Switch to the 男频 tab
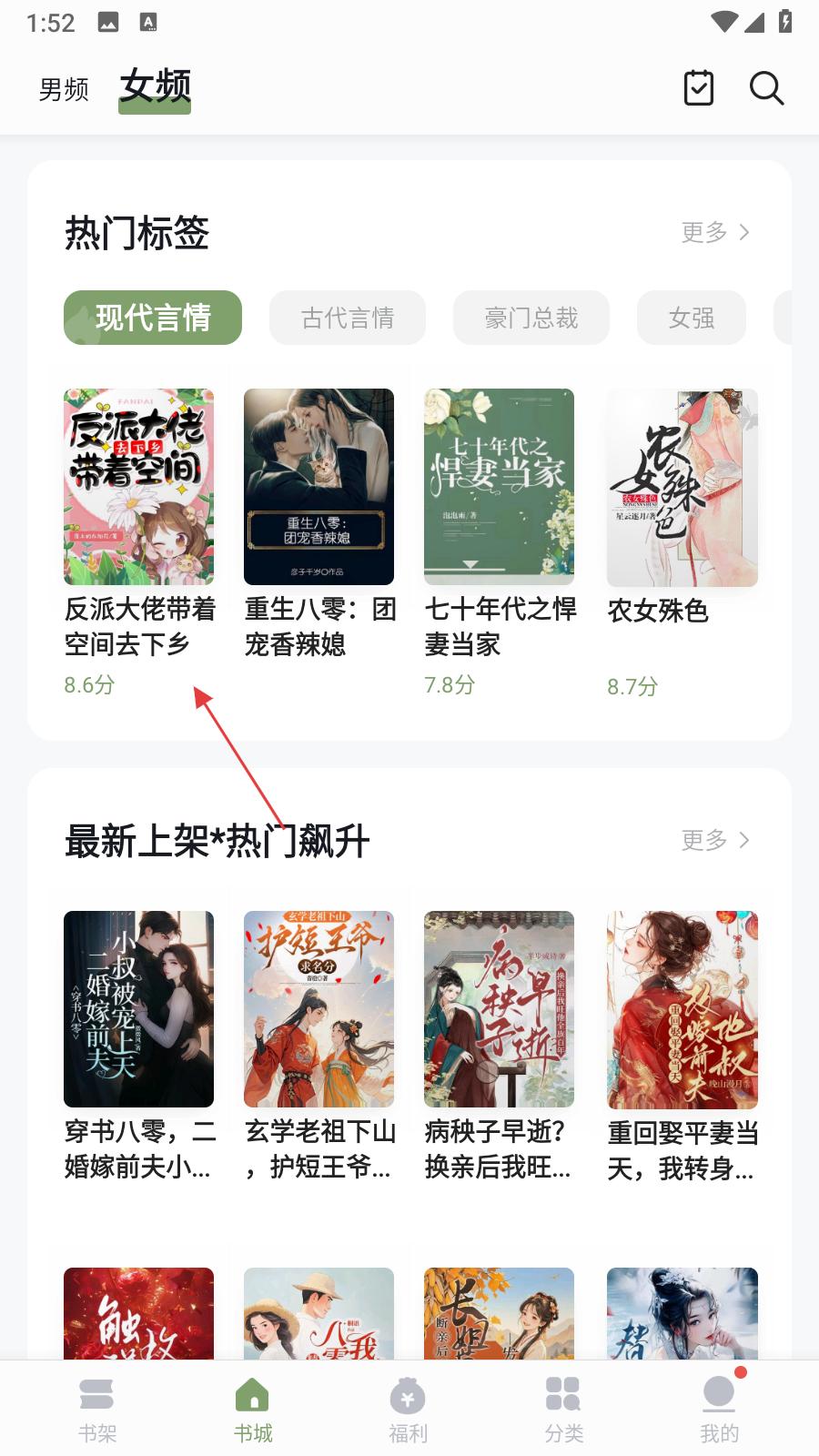Viewport: 819px width, 1456px height. click(x=64, y=90)
